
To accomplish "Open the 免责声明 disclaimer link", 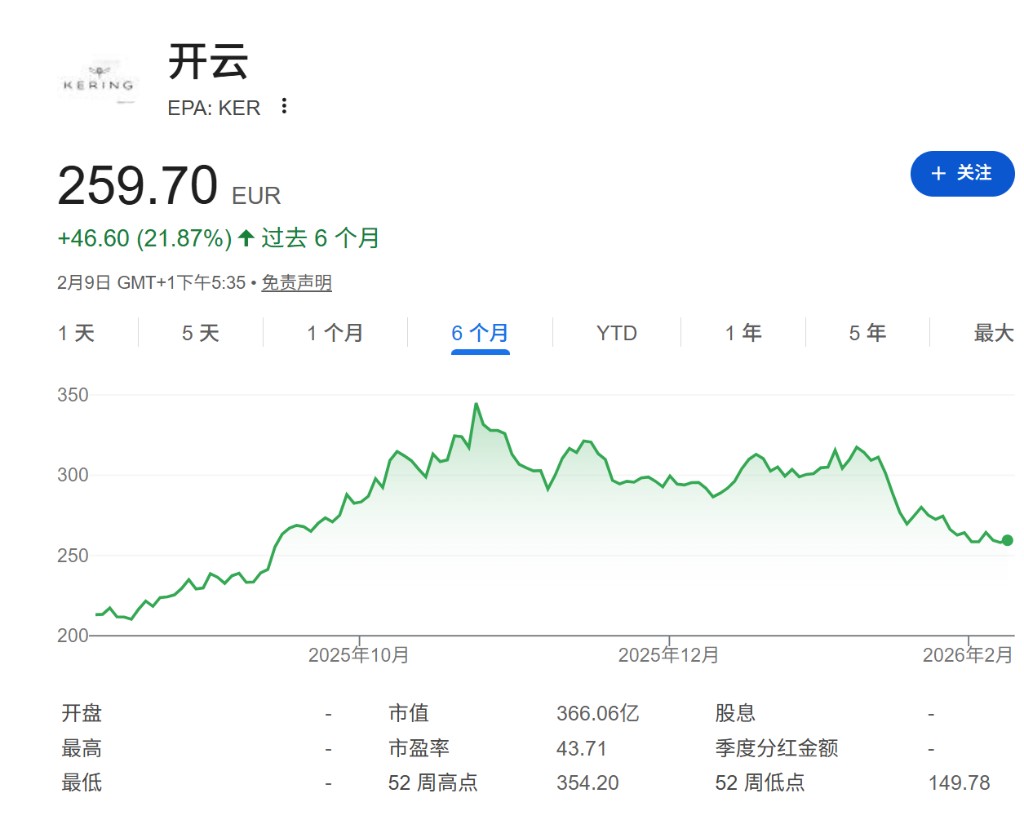I will [296, 283].
